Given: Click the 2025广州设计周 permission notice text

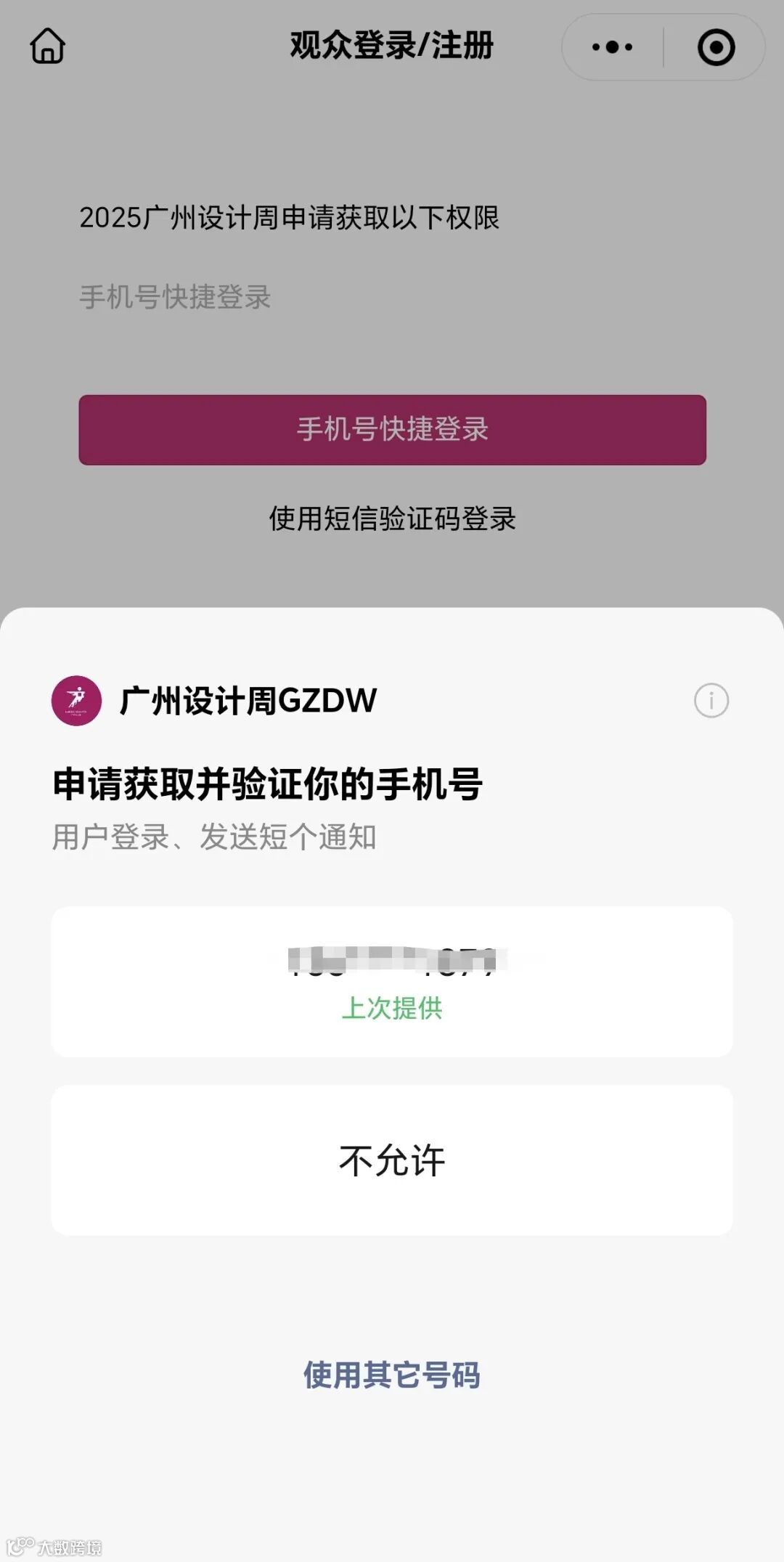Looking at the screenshot, I should pyautogui.click(x=290, y=215).
